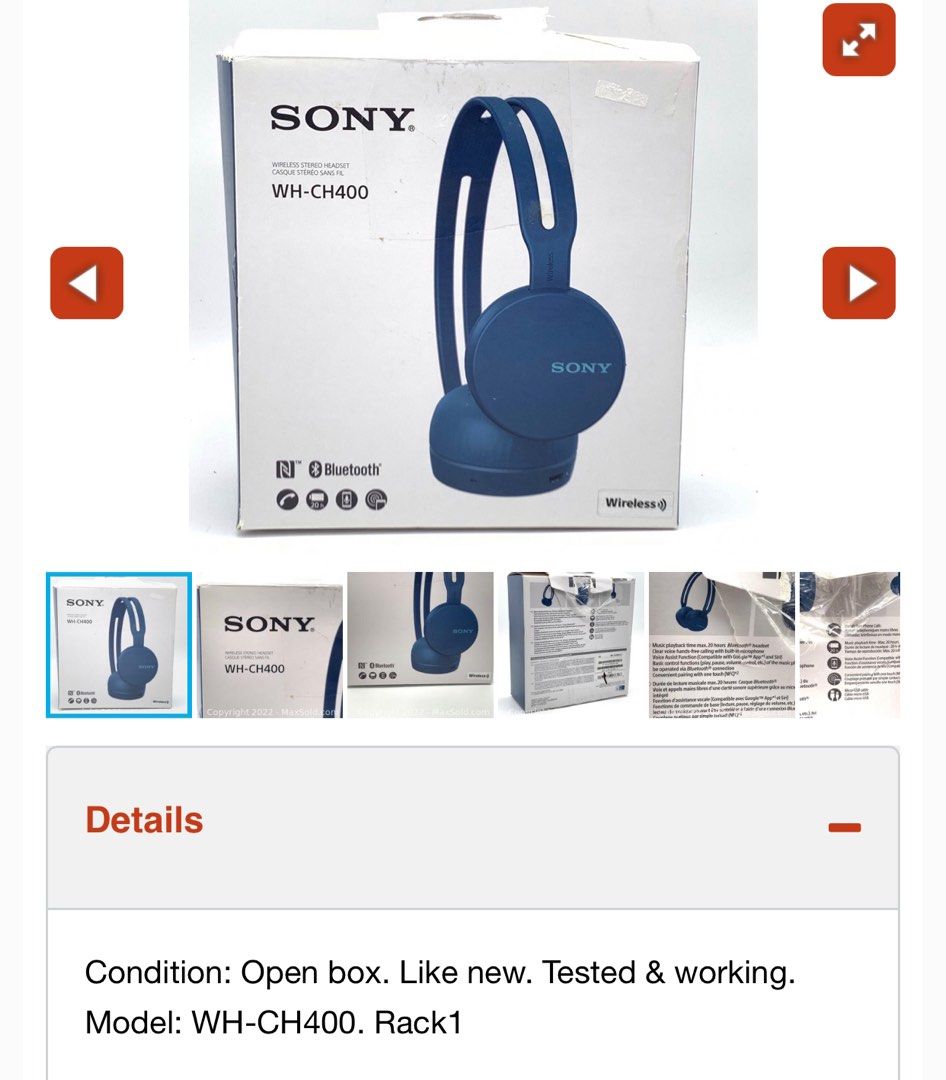Screen dimensions: 946x1080
Task: Show the previous product photo
Action: 87,283
